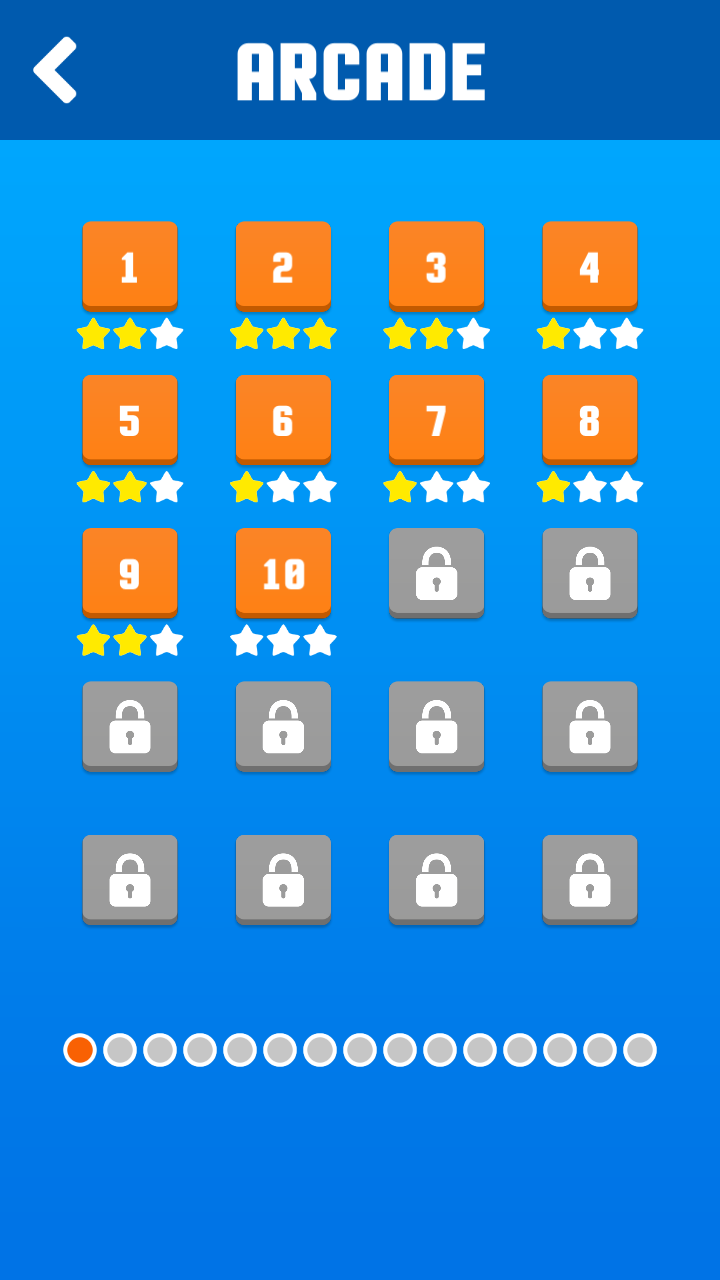The width and height of the screenshot is (720, 1280).
Task: Tap the level 7 tile
Action: coord(436,420)
